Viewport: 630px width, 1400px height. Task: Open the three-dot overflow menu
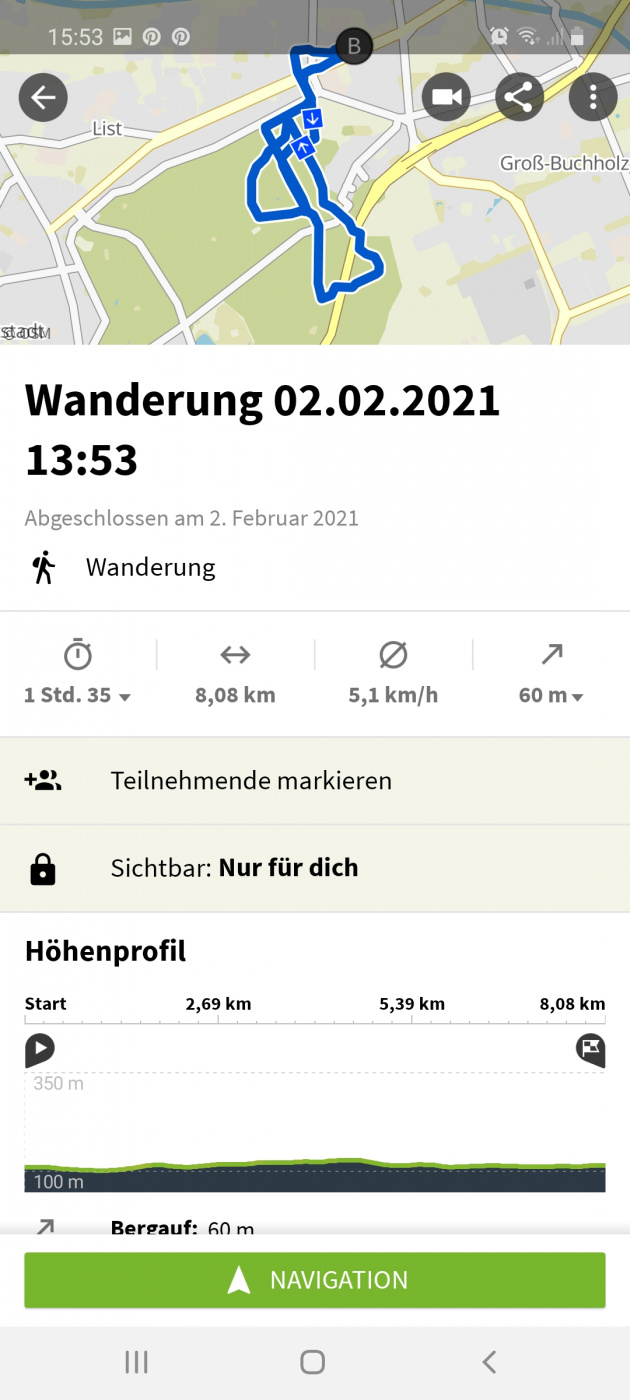(593, 97)
